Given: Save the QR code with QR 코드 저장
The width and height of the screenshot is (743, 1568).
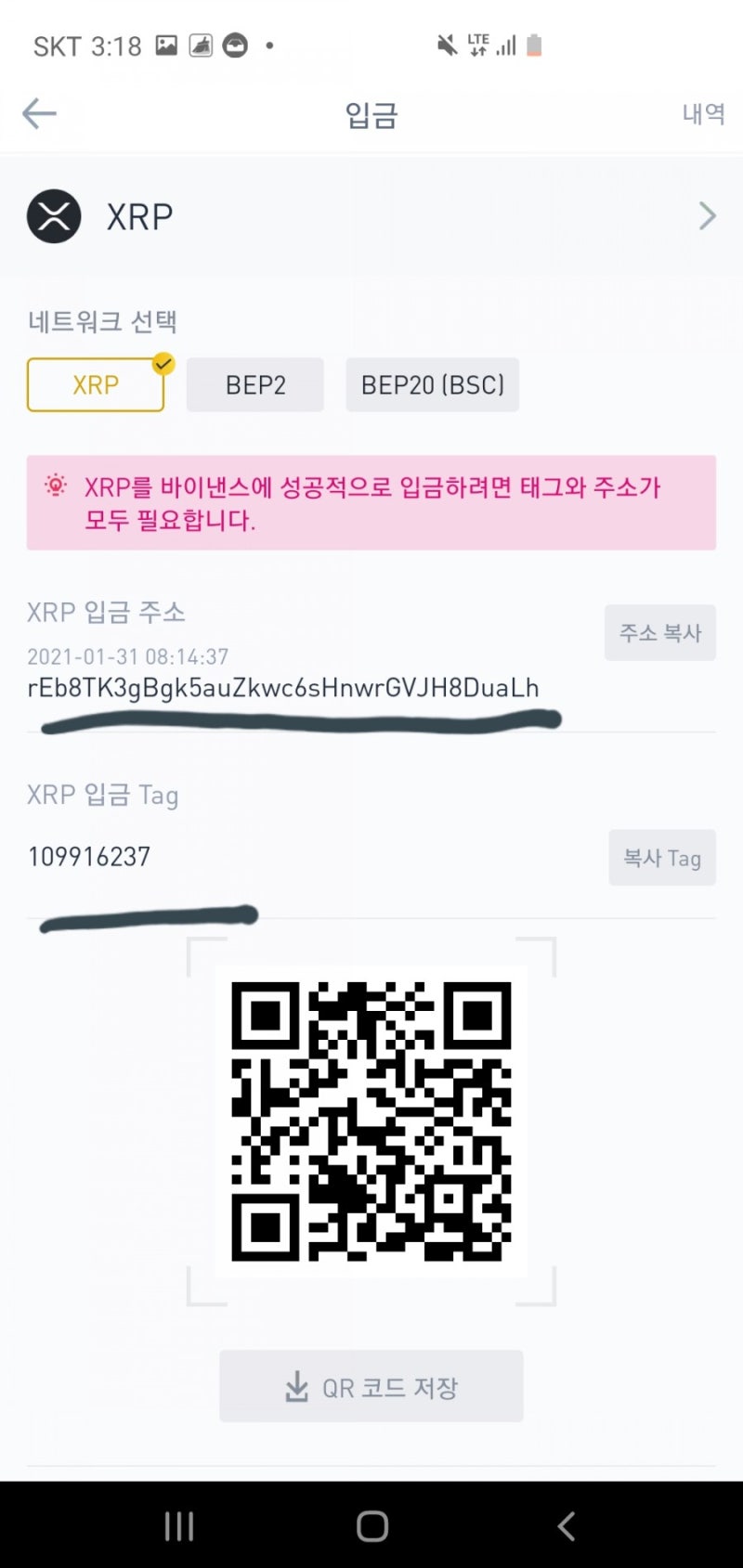Looking at the screenshot, I should [x=371, y=1386].
